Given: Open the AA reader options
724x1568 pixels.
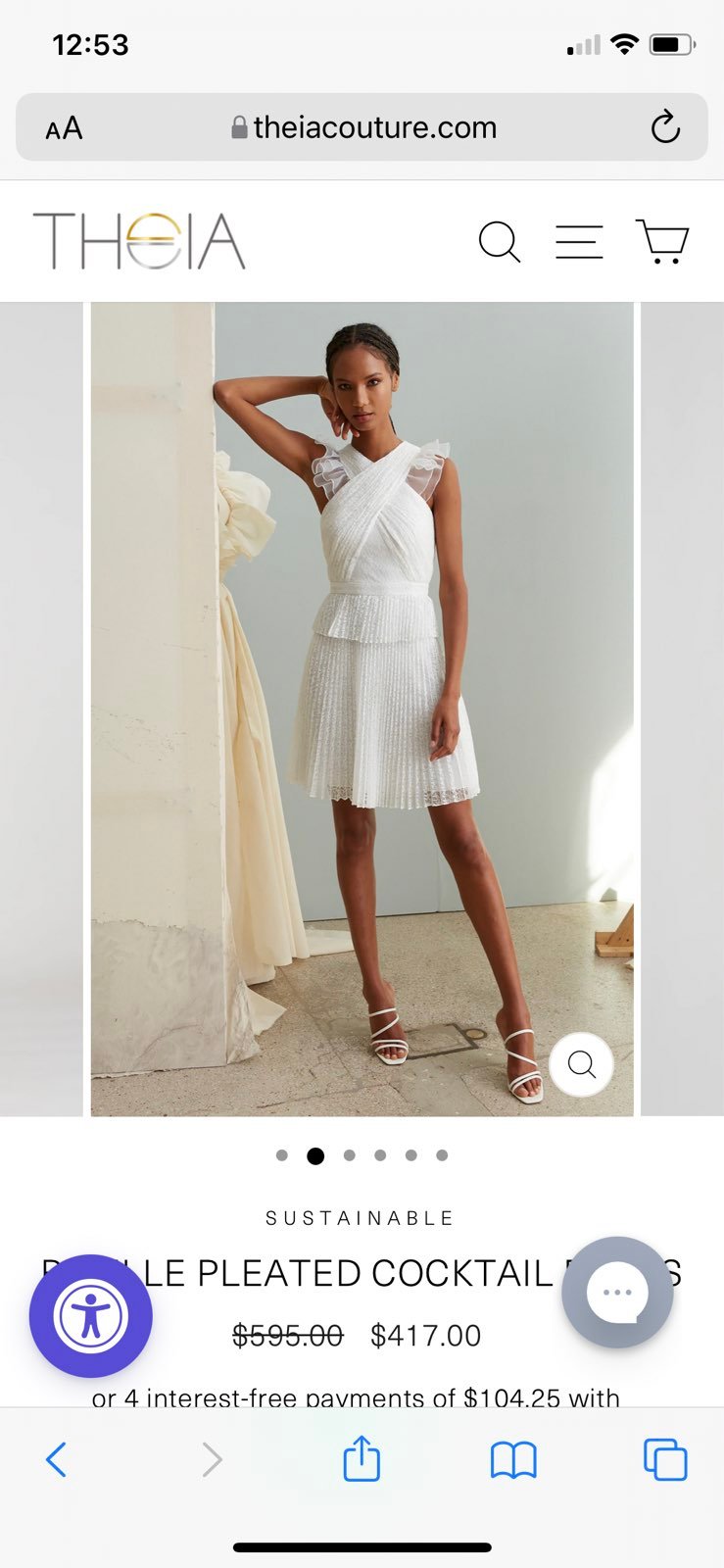Looking at the screenshot, I should pyautogui.click(x=64, y=128).
